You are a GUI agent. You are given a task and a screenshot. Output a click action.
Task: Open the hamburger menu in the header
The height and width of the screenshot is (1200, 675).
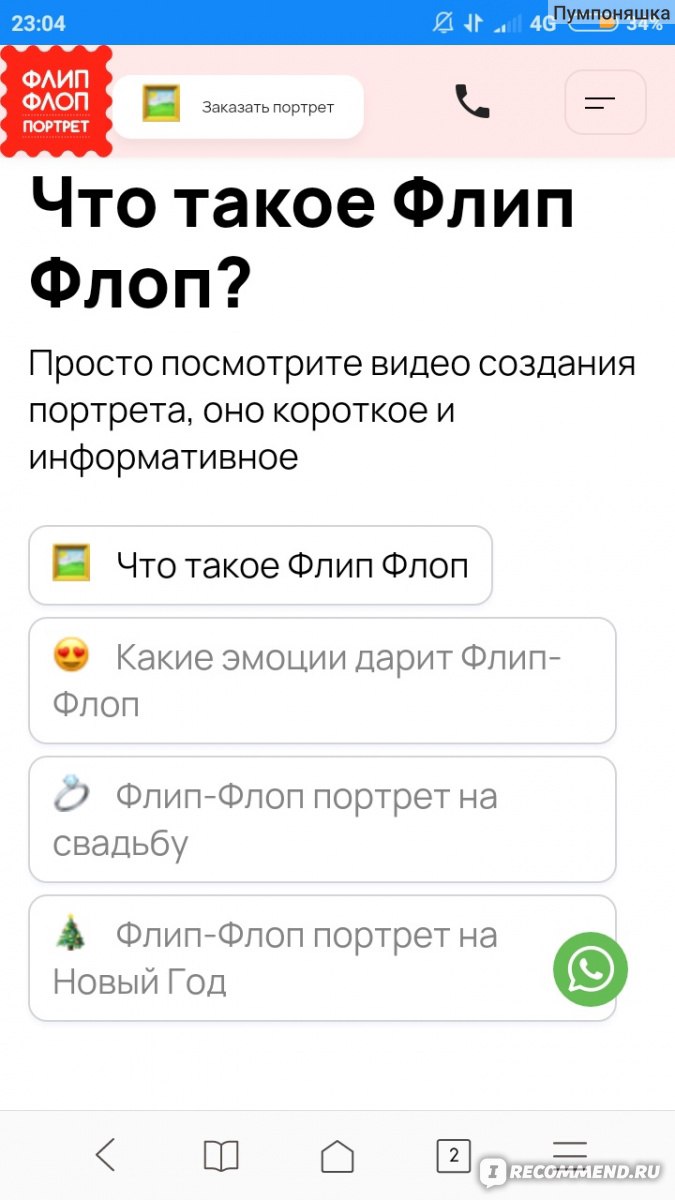[x=605, y=102]
